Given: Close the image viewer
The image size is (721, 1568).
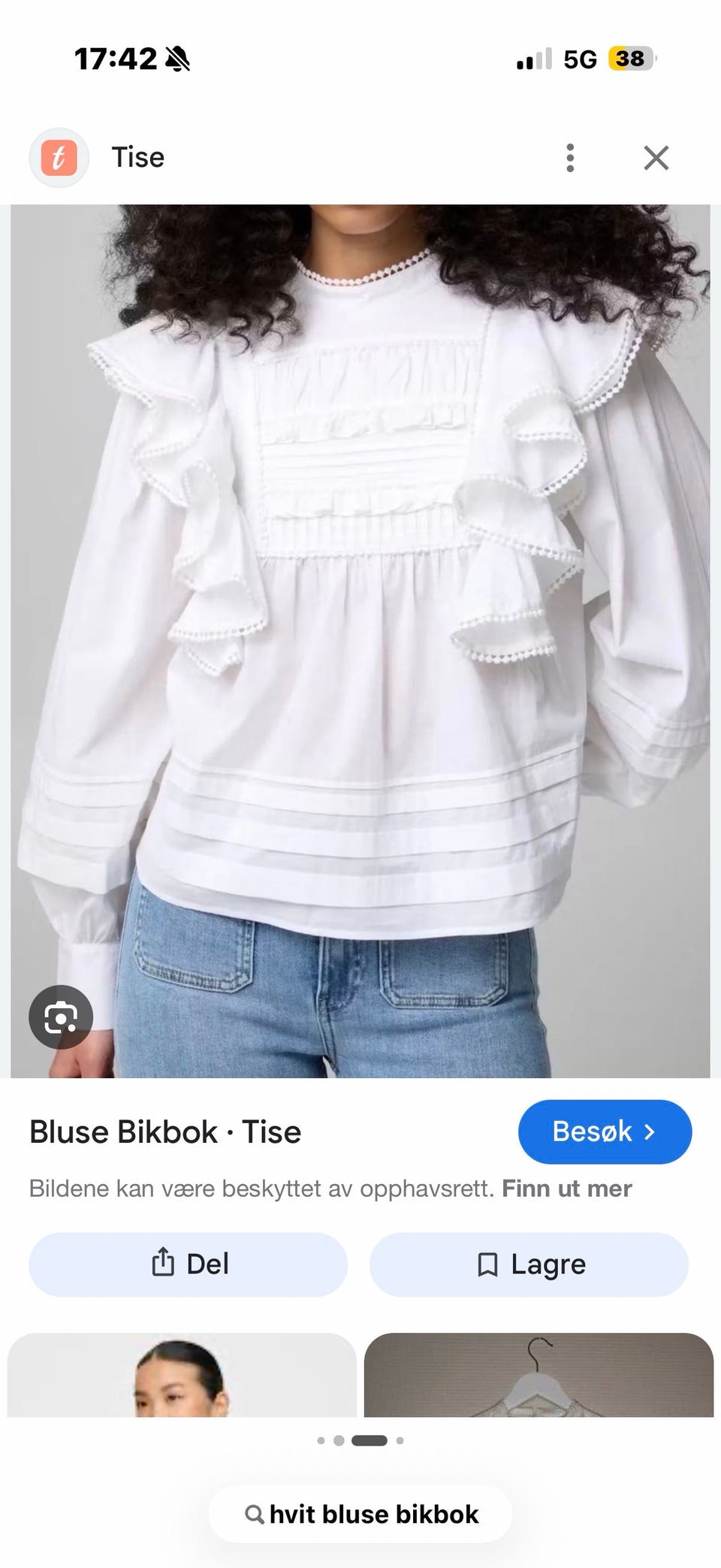Looking at the screenshot, I should (656, 158).
